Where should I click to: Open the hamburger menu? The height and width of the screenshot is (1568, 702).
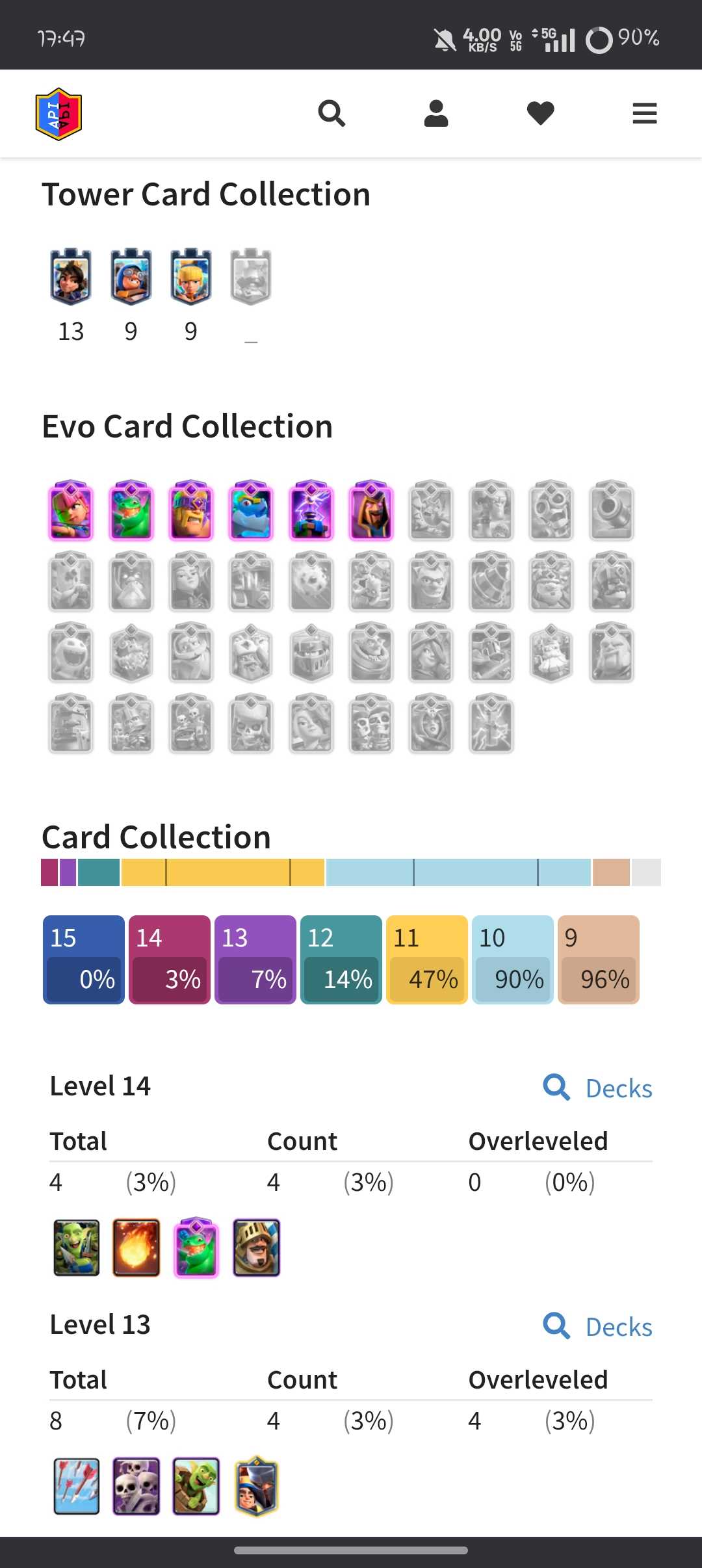(644, 114)
